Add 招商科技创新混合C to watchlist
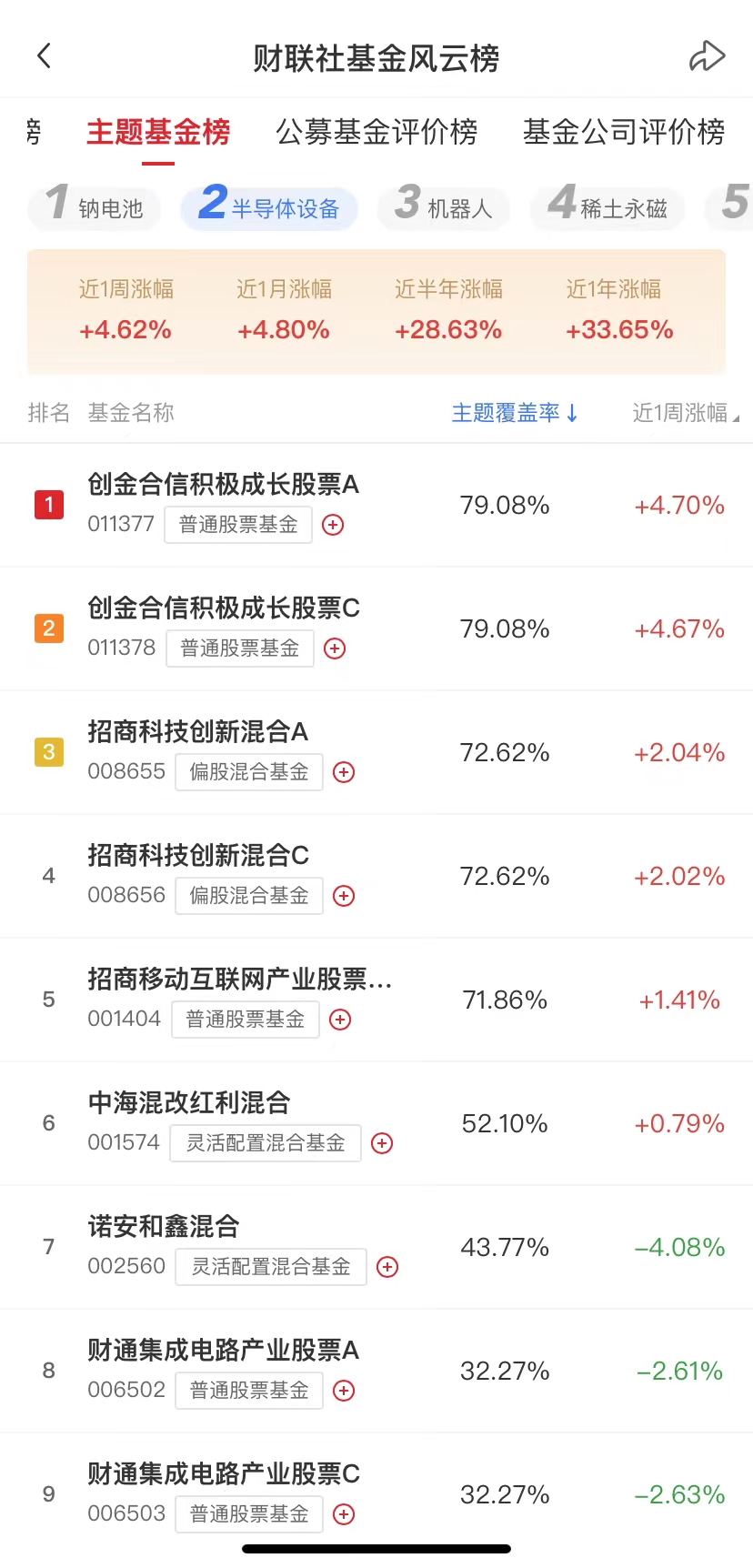Viewport: 753px width, 1568px height. pyautogui.click(x=344, y=896)
